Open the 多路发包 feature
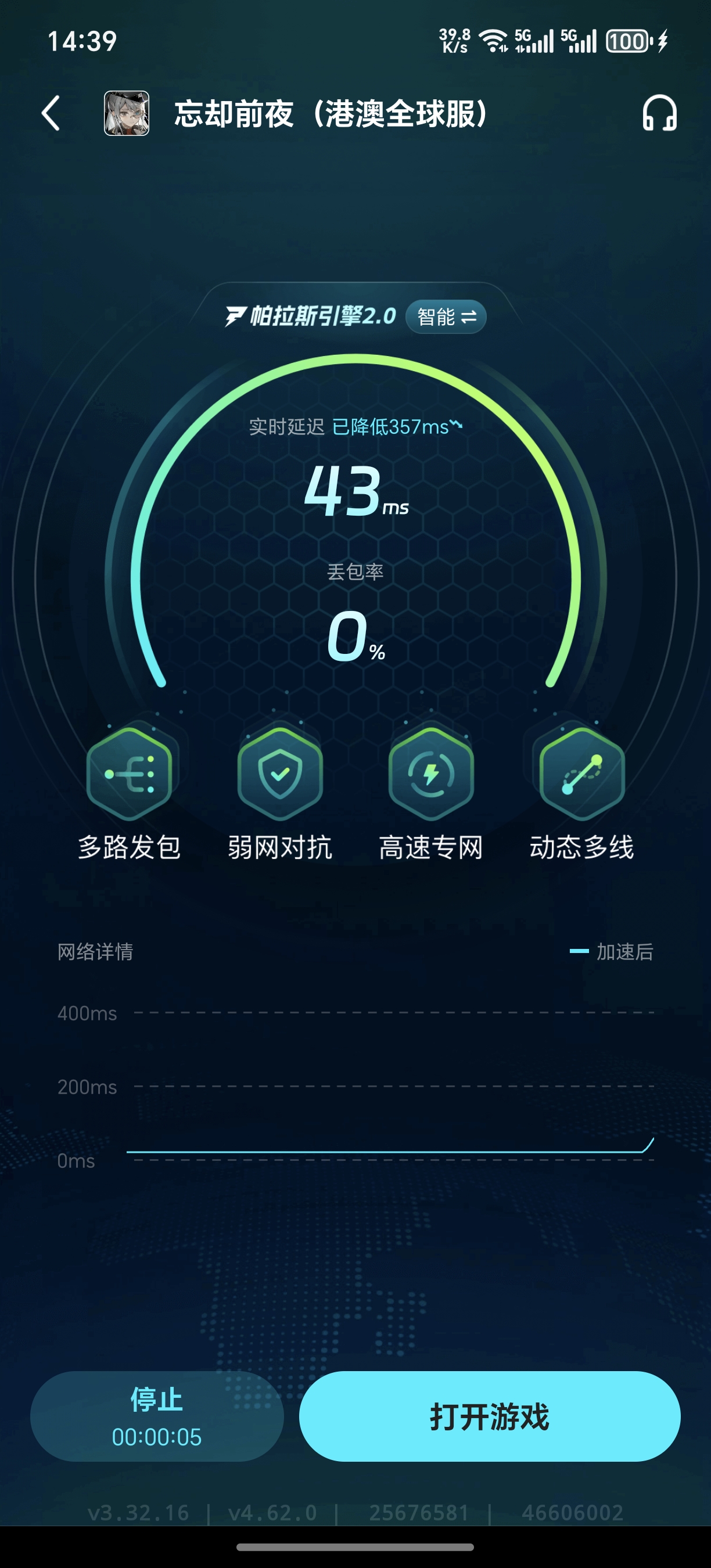Image resolution: width=711 pixels, height=1568 pixels. click(129, 773)
